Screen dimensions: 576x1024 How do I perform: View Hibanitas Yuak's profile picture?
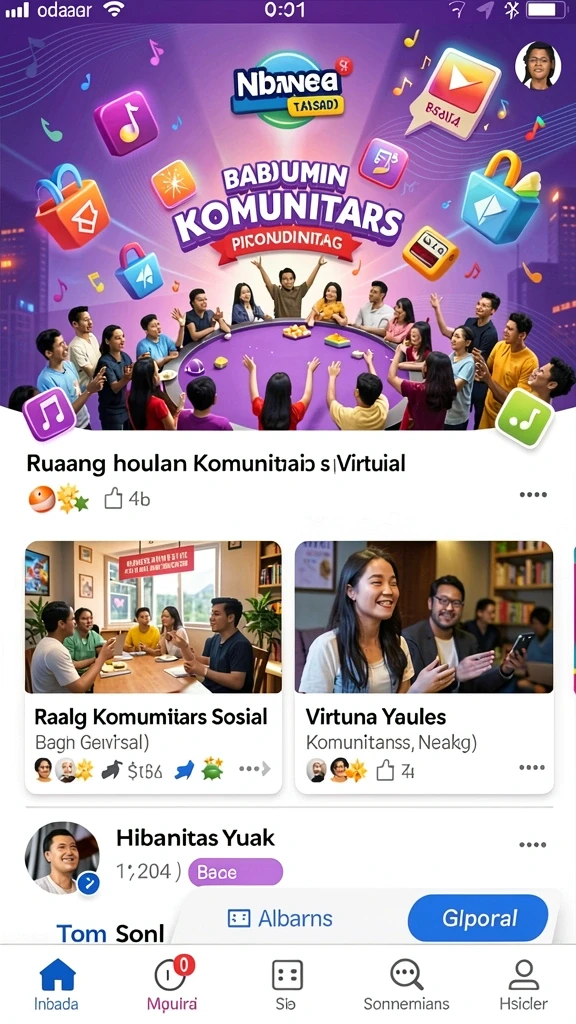[x=62, y=857]
